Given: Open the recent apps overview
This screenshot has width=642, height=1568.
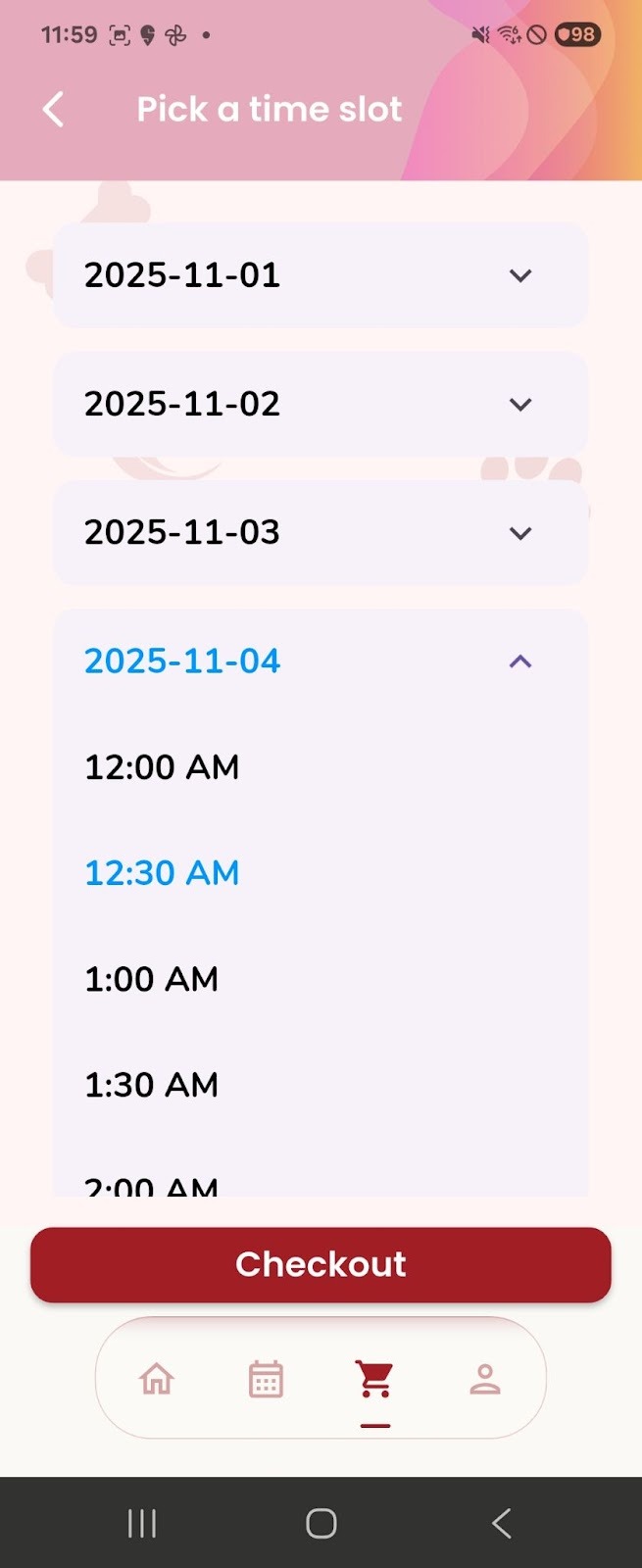Looking at the screenshot, I should [x=142, y=1523].
